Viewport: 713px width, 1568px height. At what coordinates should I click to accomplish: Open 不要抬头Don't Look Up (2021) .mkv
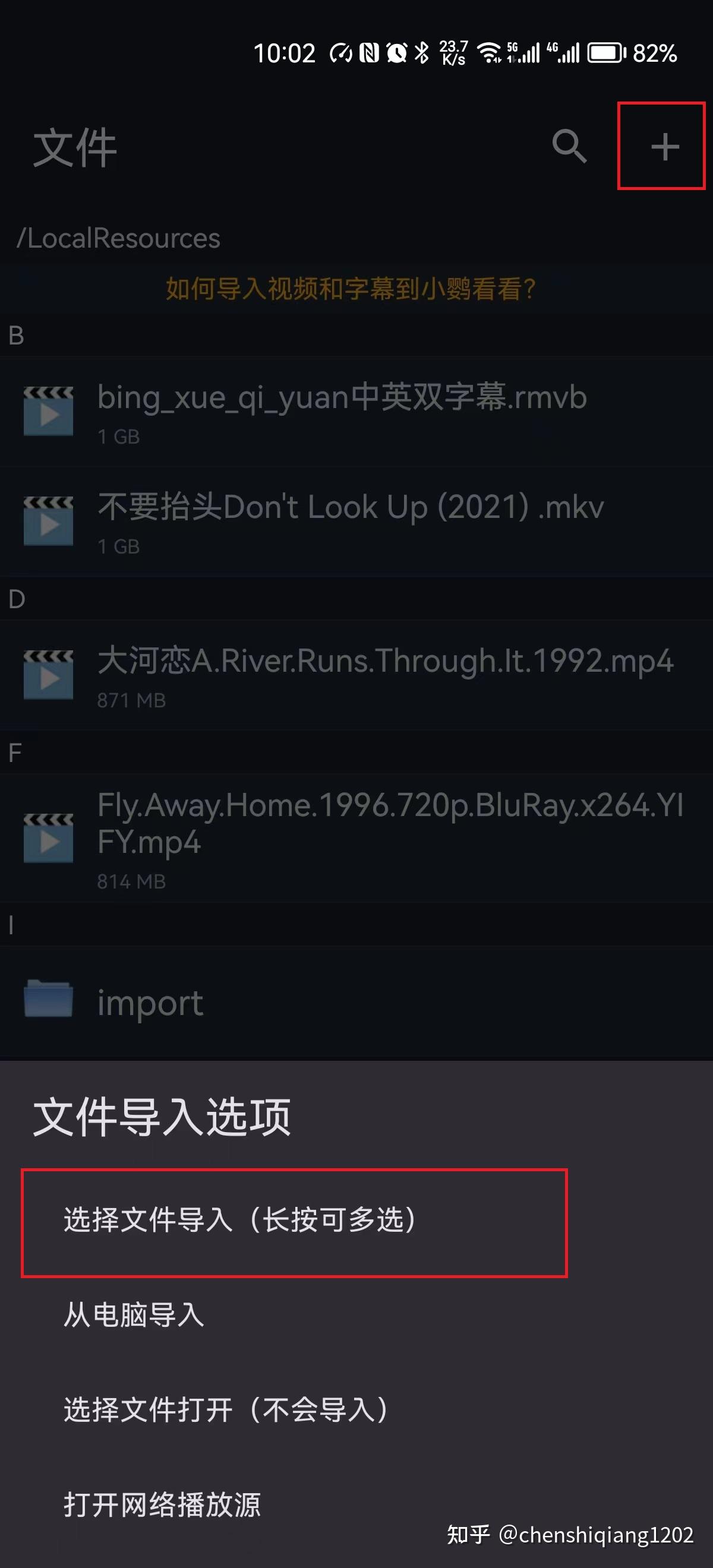(351, 520)
